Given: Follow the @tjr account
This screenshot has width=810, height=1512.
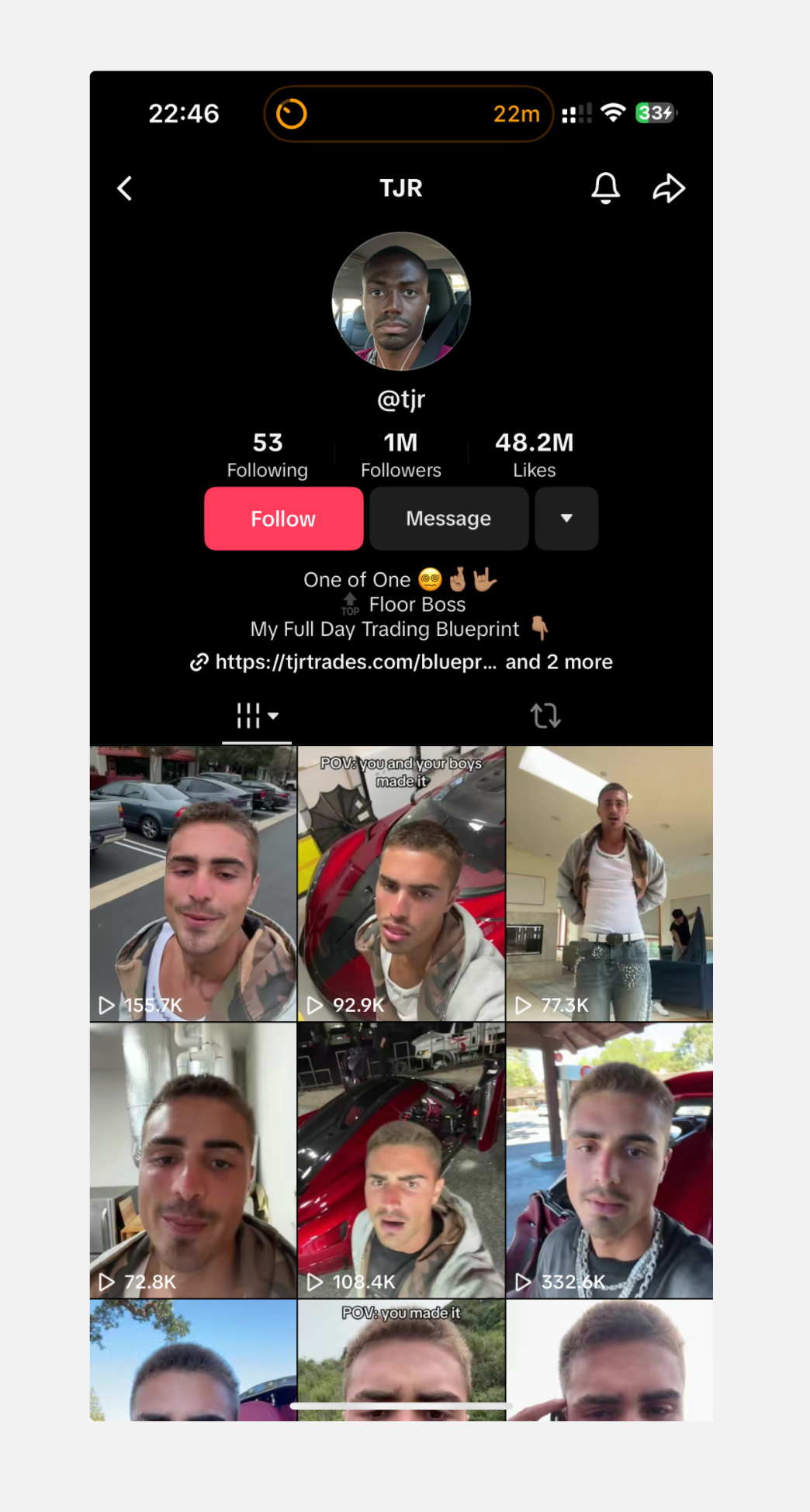Looking at the screenshot, I should click(x=283, y=519).
